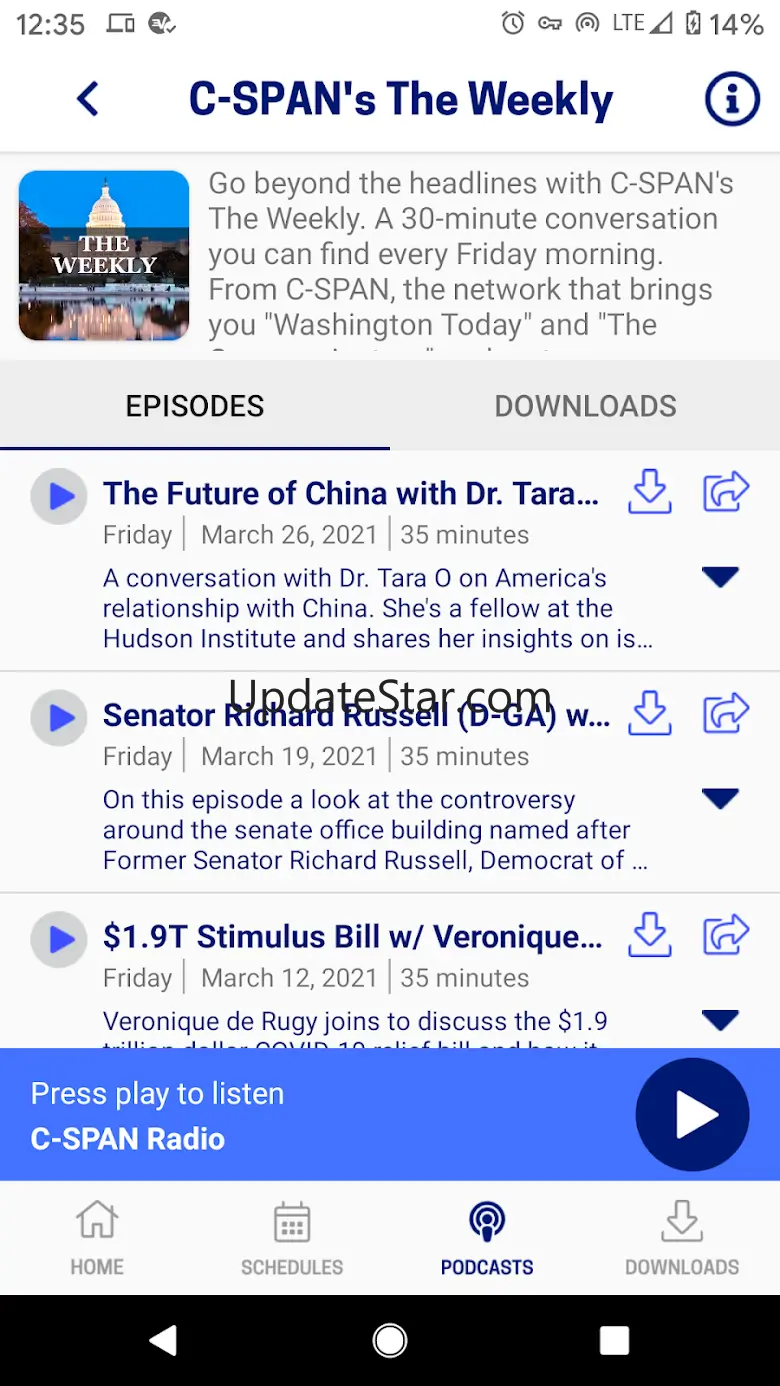Download The Future of China episode
Image resolution: width=780 pixels, height=1386 pixels.
coord(650,492)
